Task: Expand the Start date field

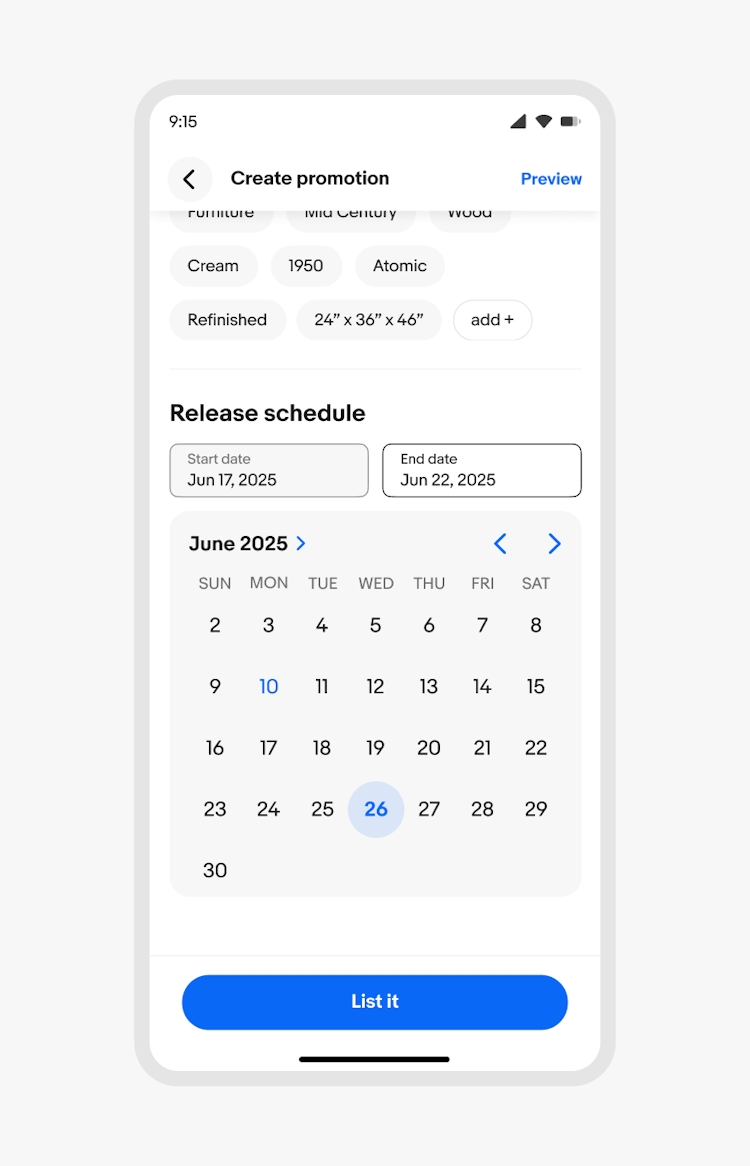Action: click(268, 470)
